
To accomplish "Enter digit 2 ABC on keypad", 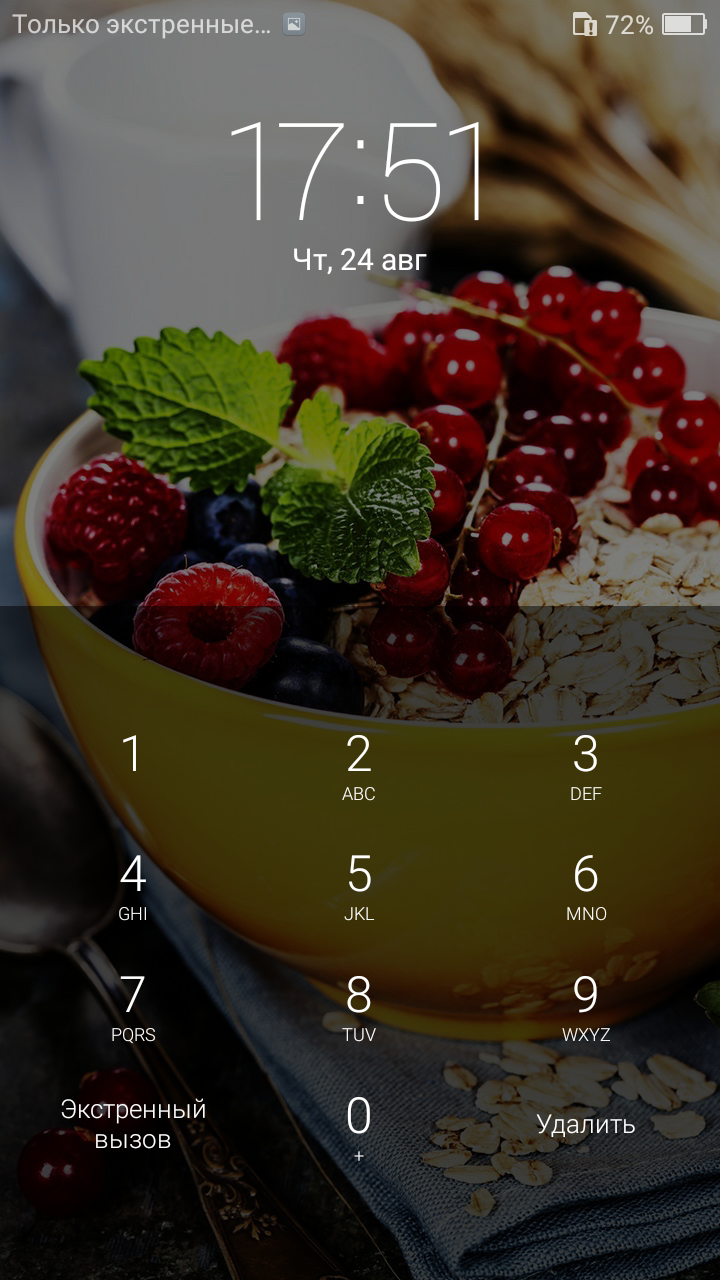I will coord(359,765).
